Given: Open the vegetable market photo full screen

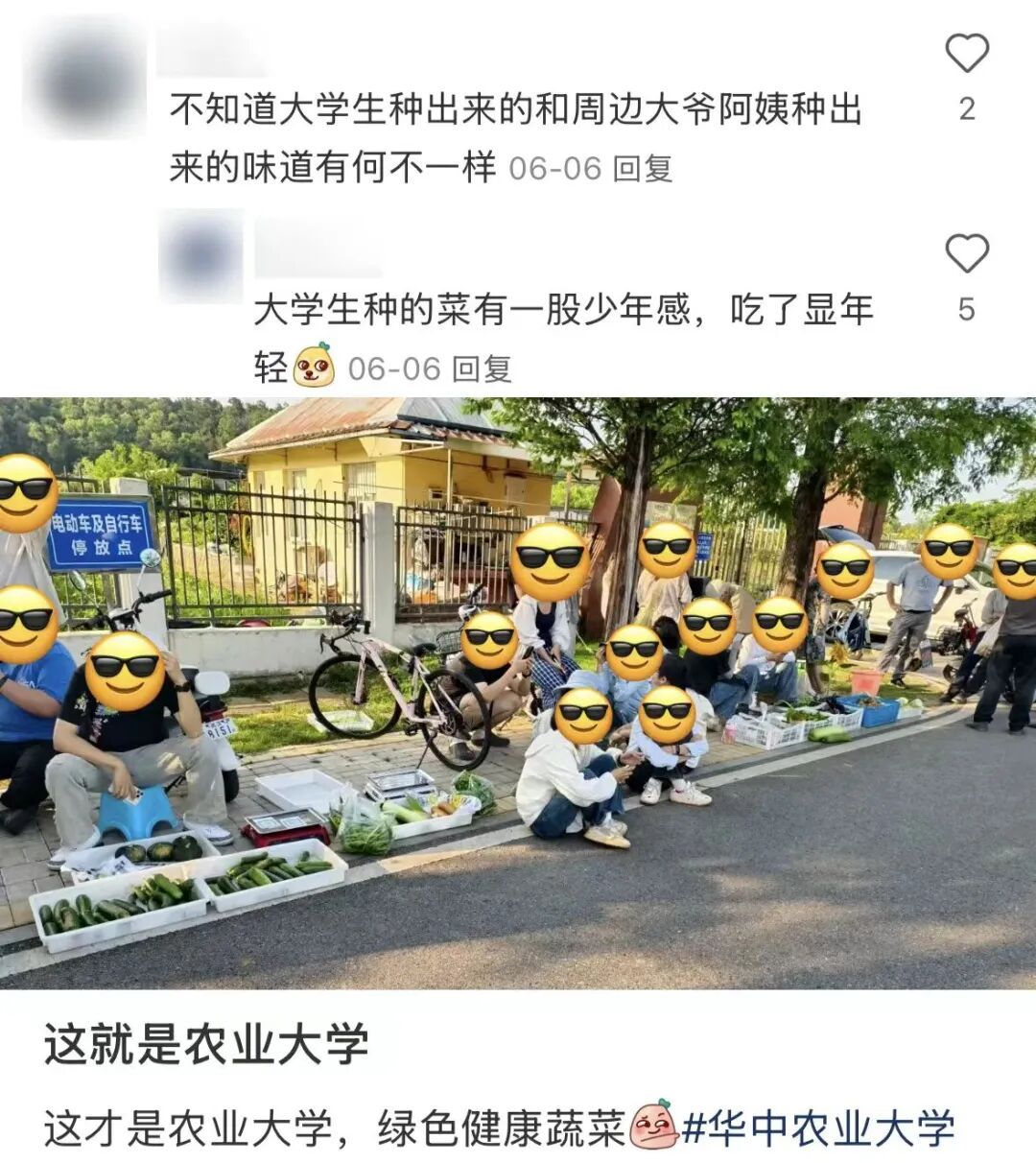Looking at the screenshot, I should pyautogui.click(x=518, y=691).
